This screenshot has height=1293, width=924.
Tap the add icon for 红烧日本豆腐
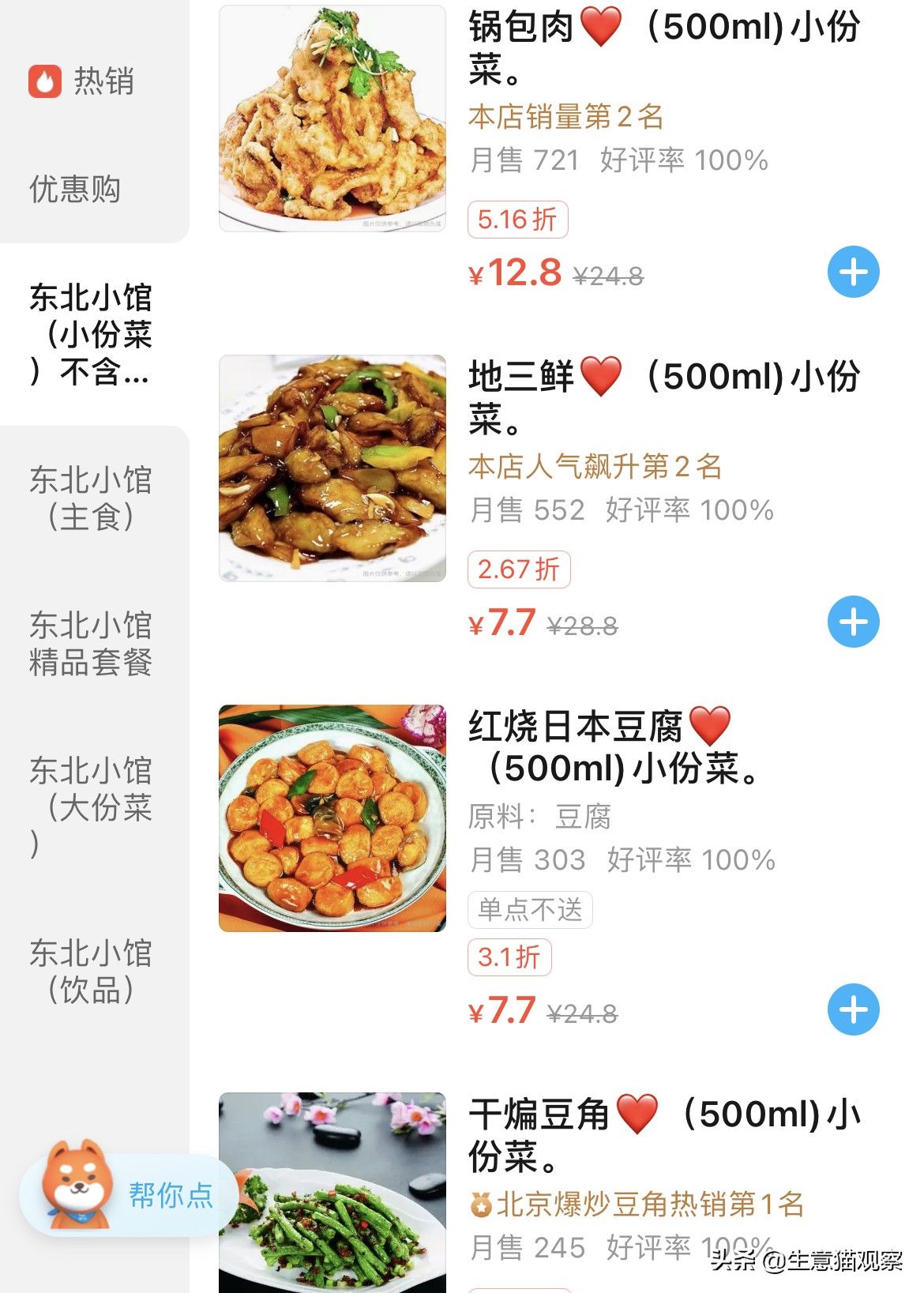pyautogui.click(x=854, y=1009)
